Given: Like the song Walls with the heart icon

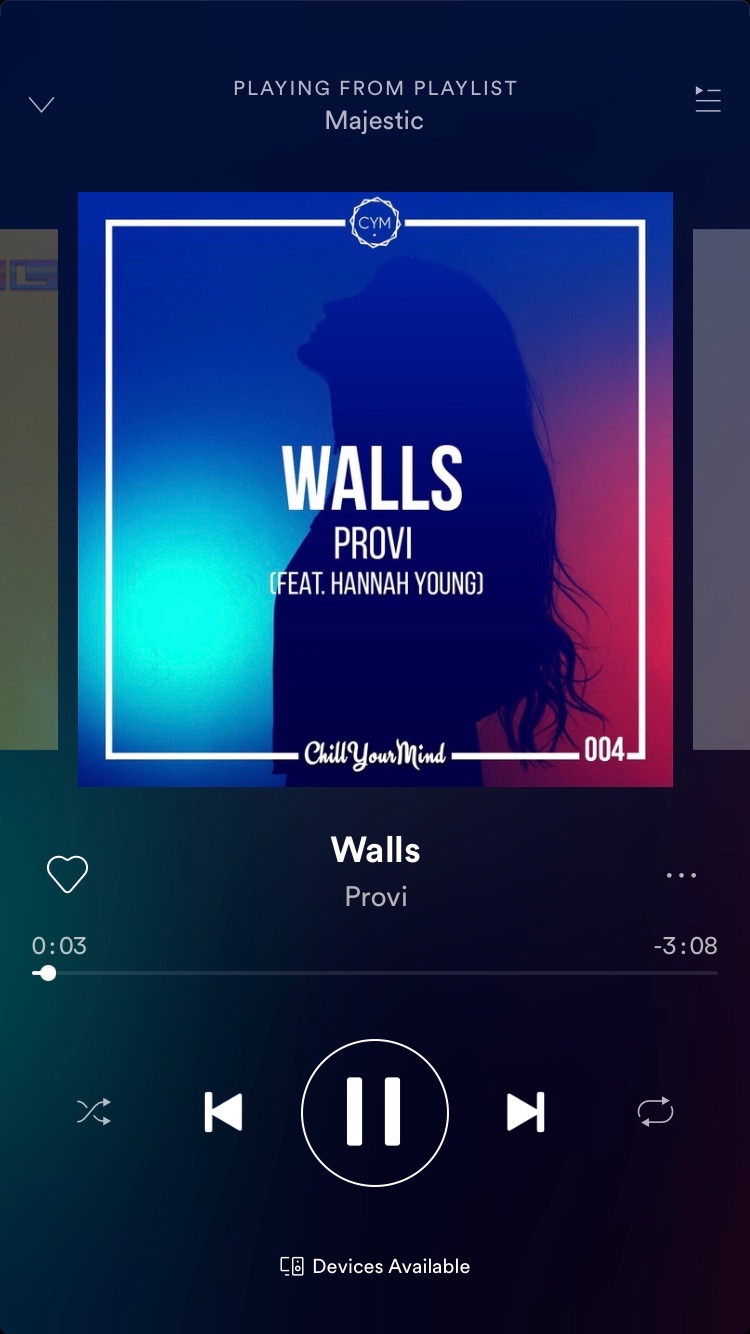Looking at the screenshot, I should pyautogui.click(x=68, y=875).
